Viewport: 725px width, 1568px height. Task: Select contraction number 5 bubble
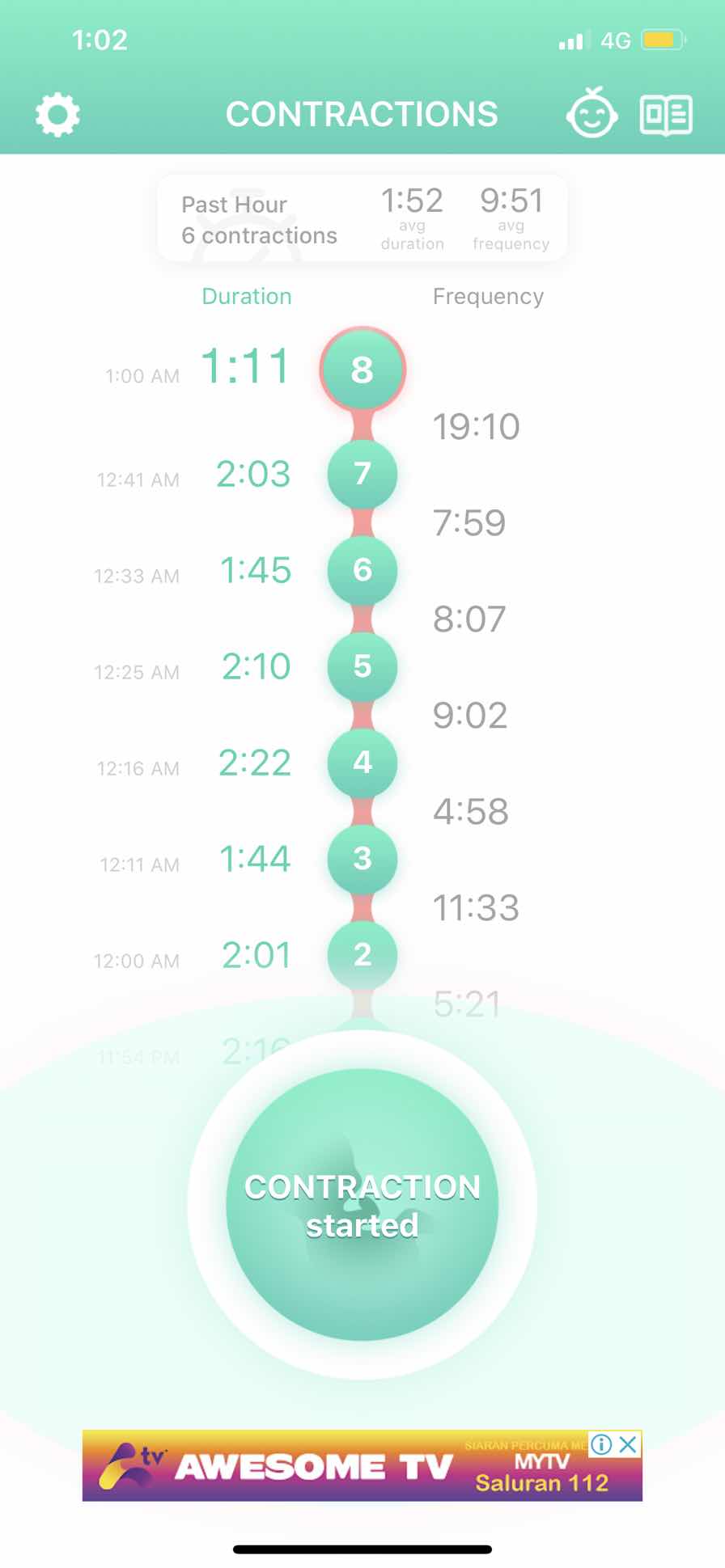362,666
